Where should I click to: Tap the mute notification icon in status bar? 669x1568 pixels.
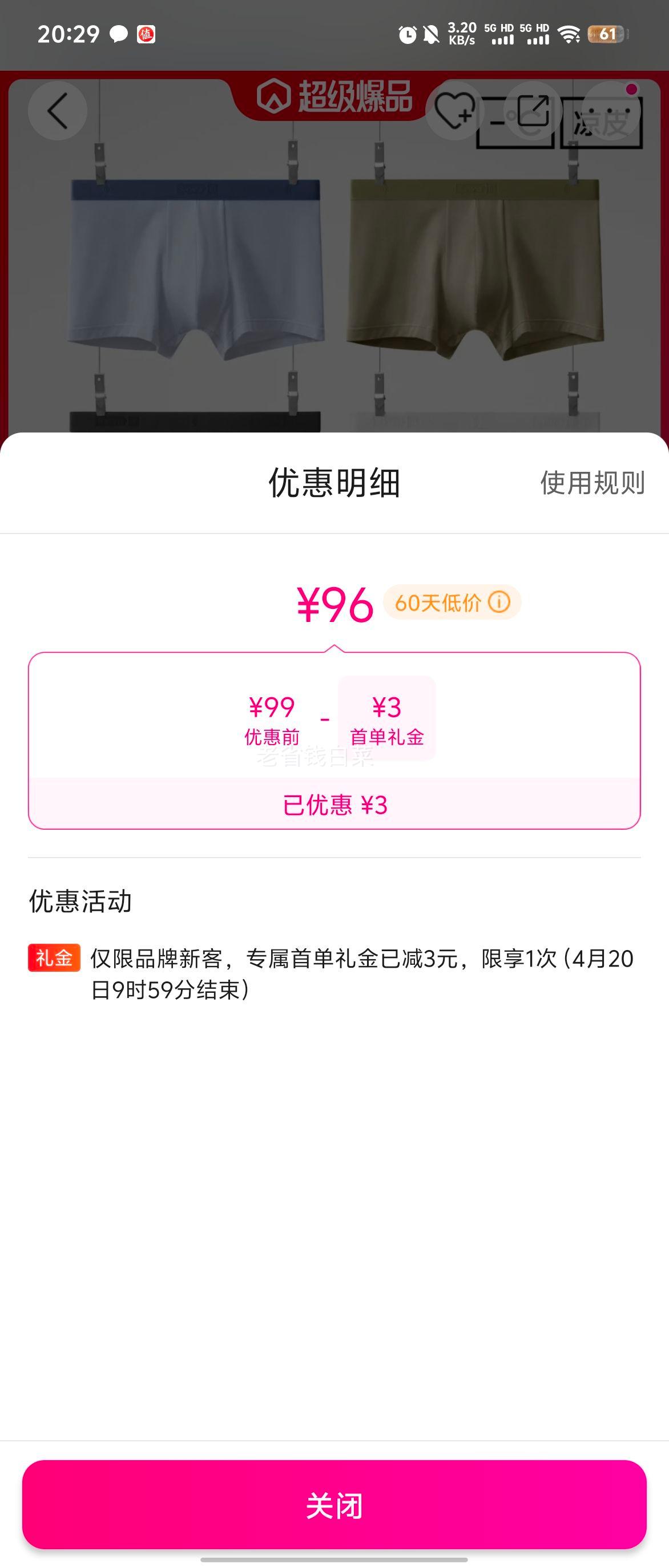click(x=430, y=35)
